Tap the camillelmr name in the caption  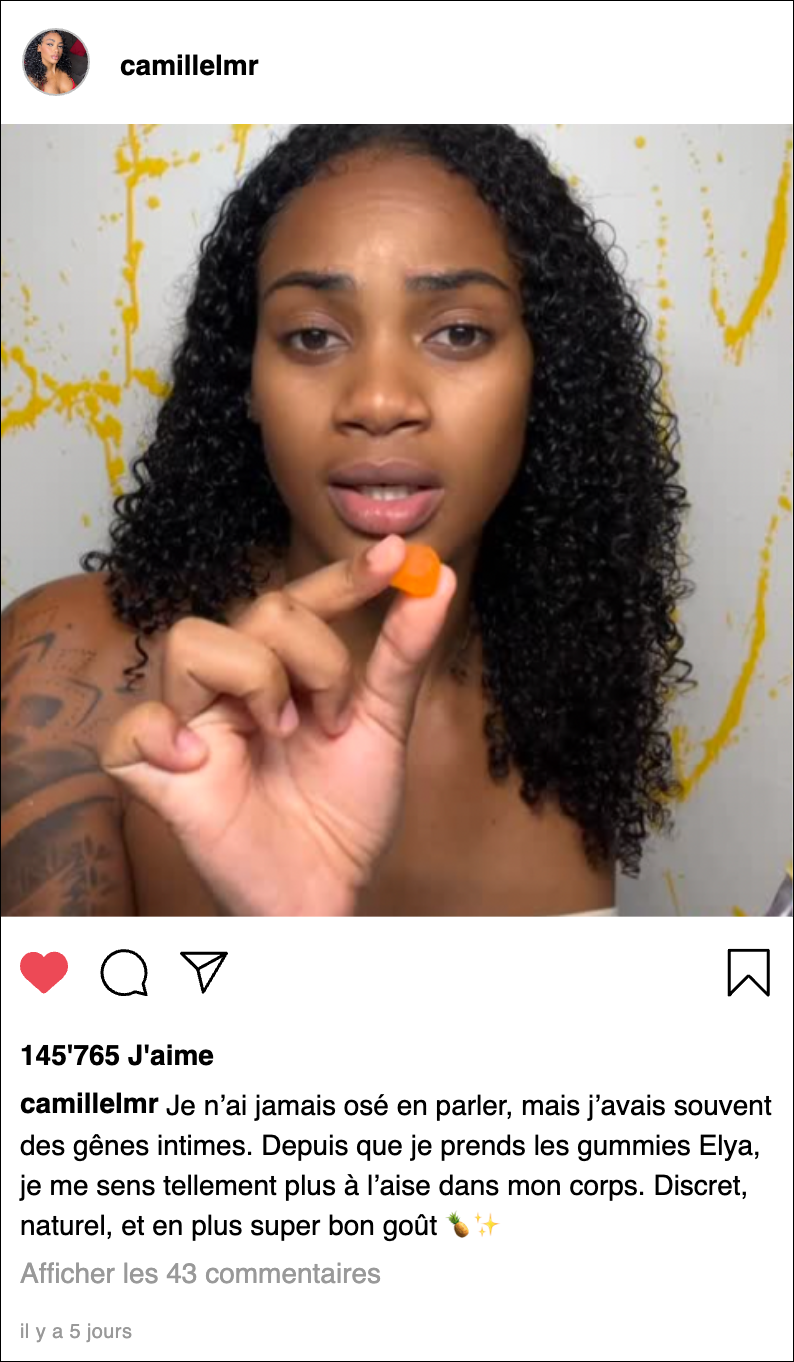(89, 1105)
